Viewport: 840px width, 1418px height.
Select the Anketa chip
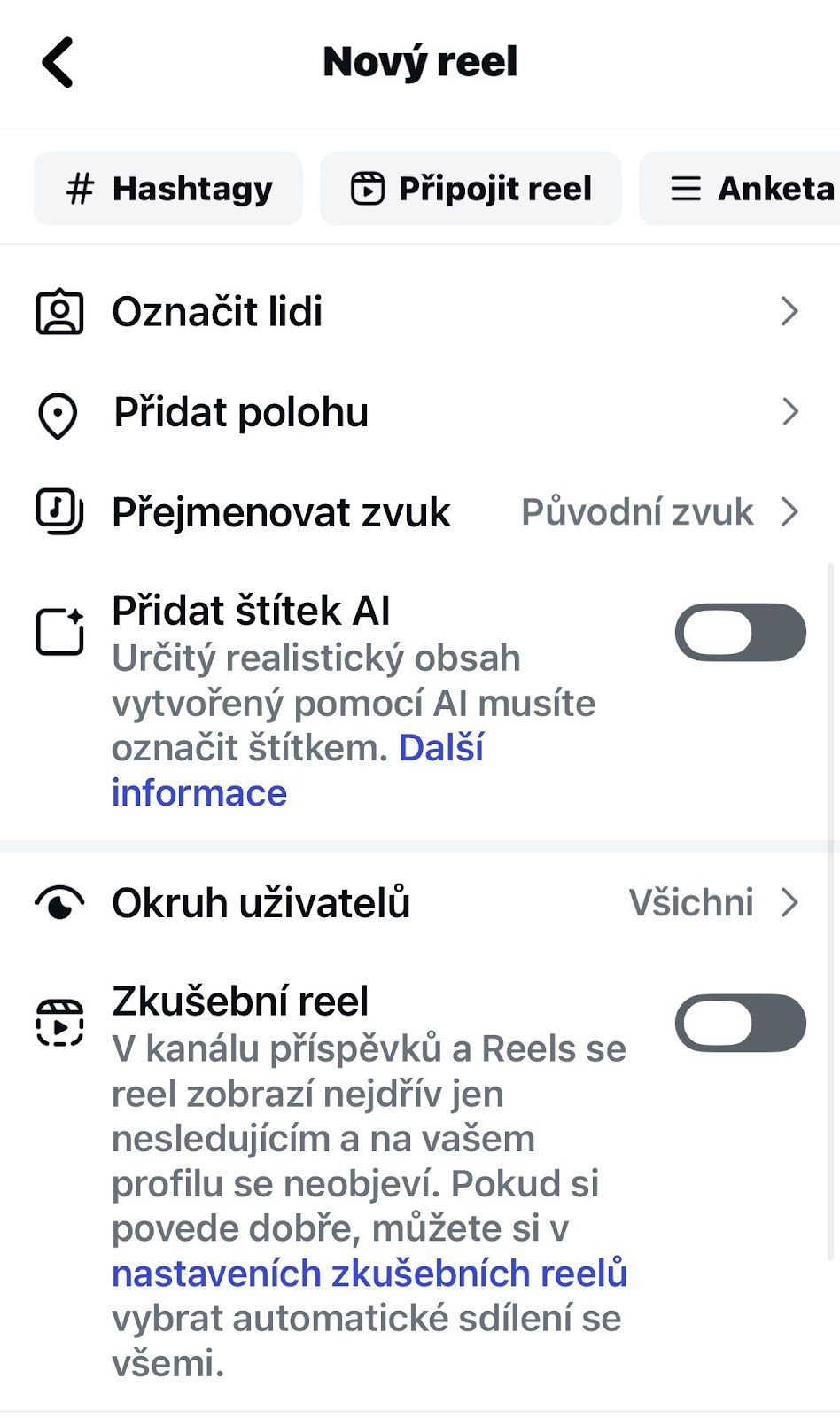(x=755, y=188)
